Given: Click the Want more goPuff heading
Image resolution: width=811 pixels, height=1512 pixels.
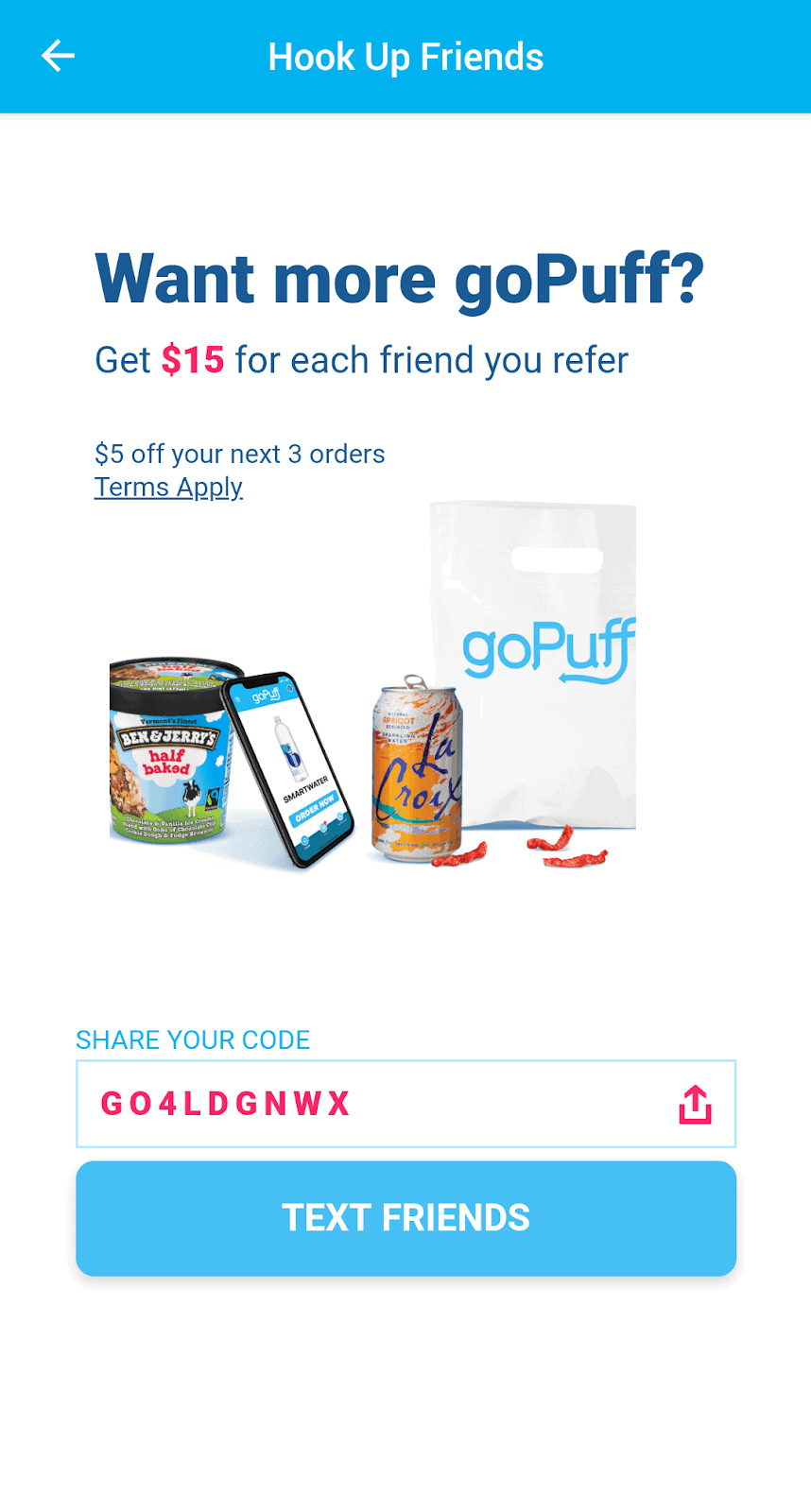Looking at the screenshot, I should tap(401, 277).
